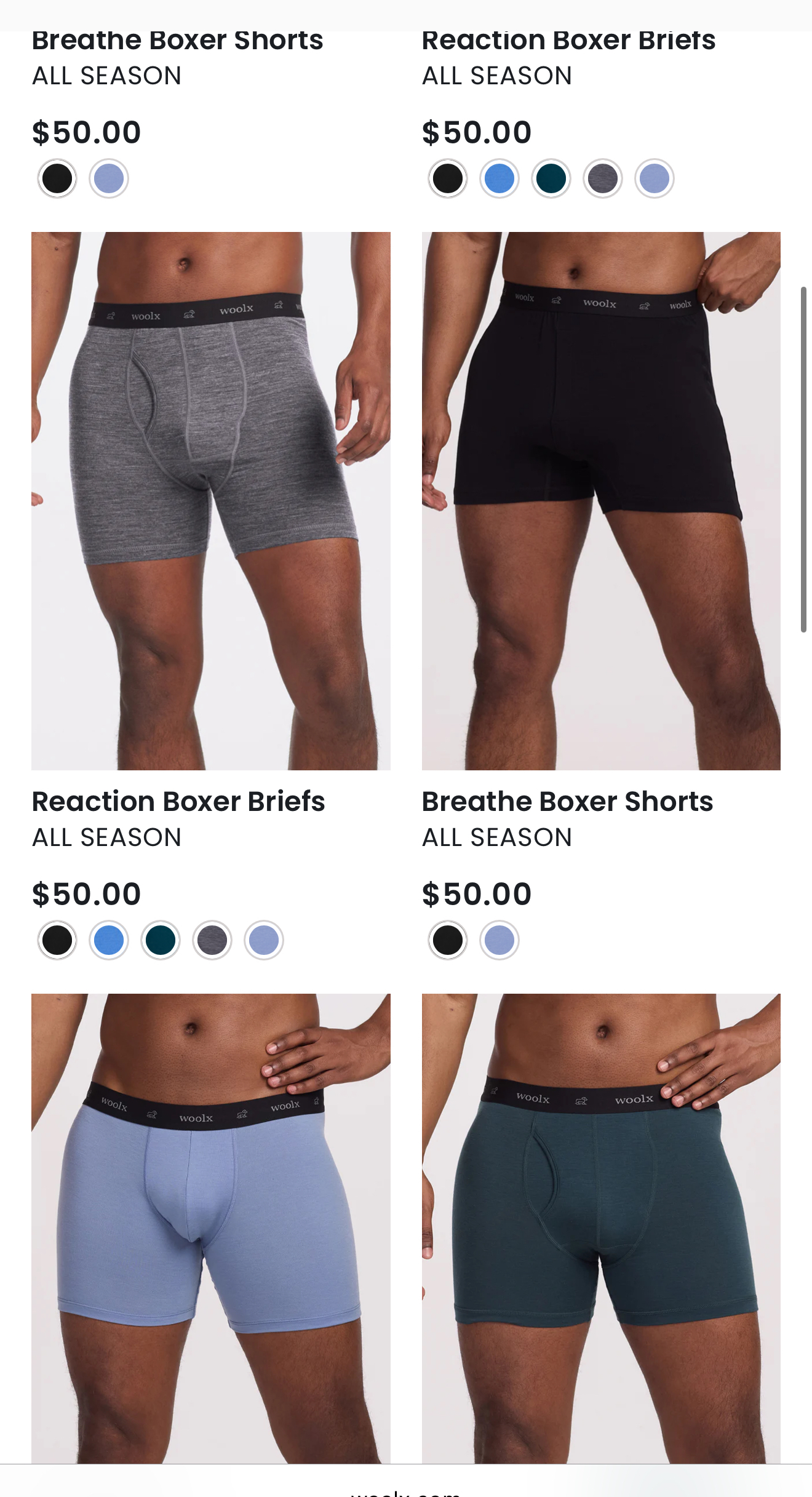
Task: Open the gray Reaction Boxer Briefs product photo
Action: click(210, 500)
